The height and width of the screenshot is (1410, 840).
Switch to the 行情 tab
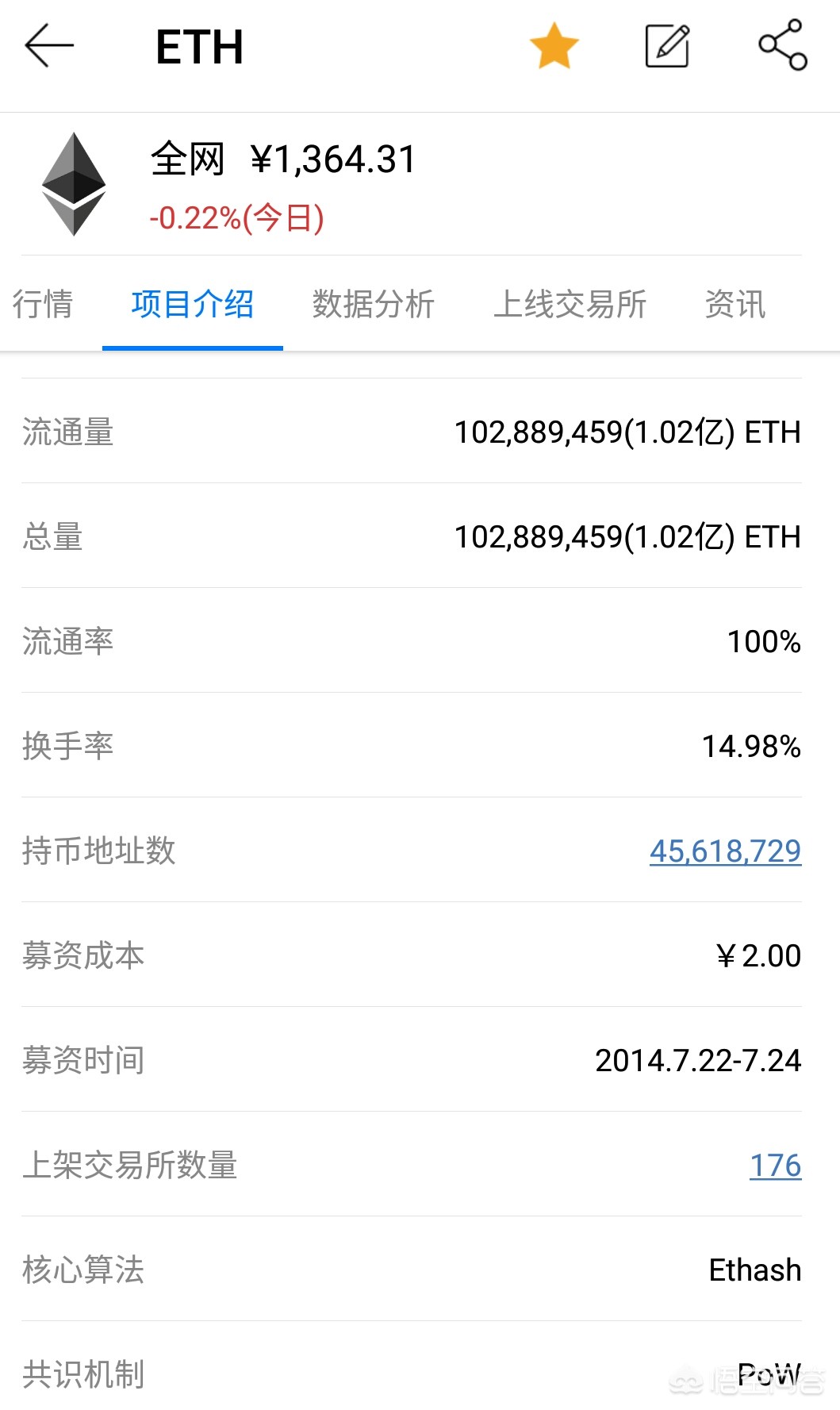(43, 305)
